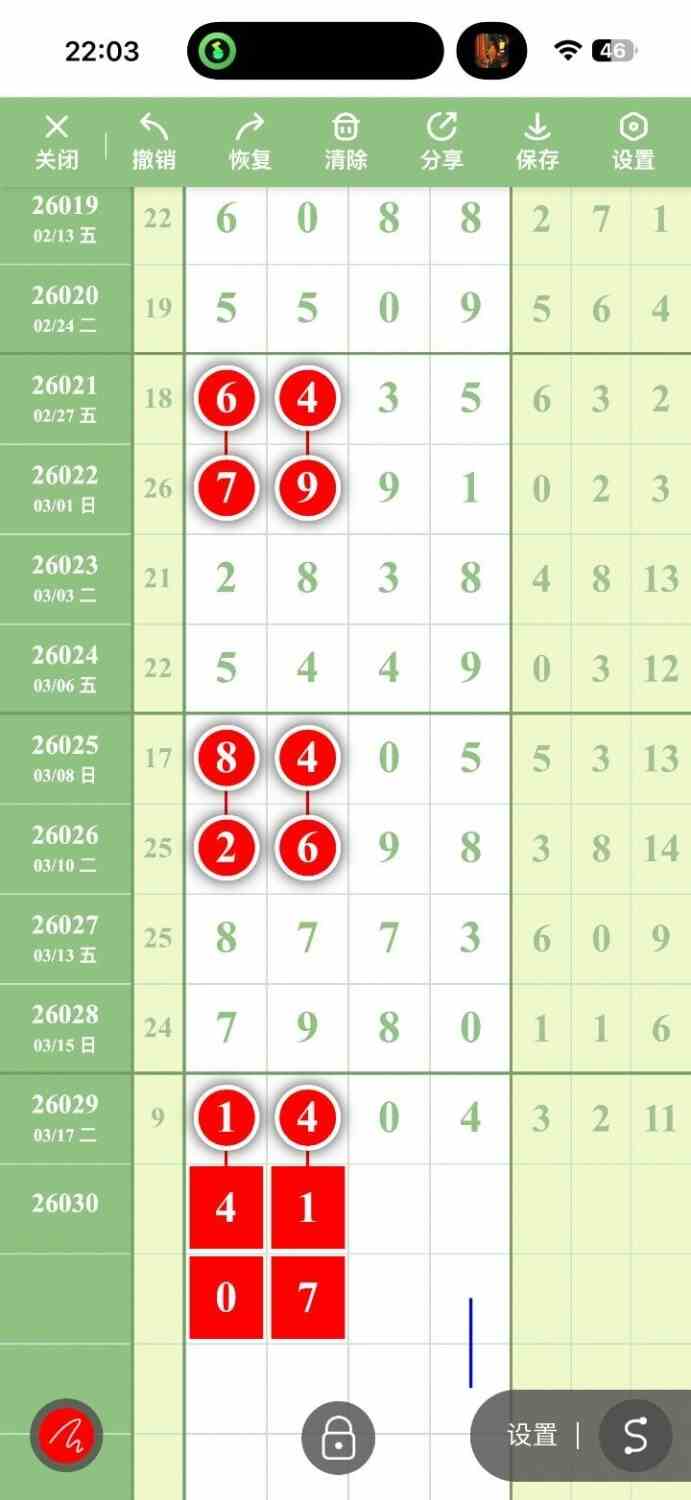Redo the action with 恢复
Screen dimensions: 691x1500
(250, 142)
